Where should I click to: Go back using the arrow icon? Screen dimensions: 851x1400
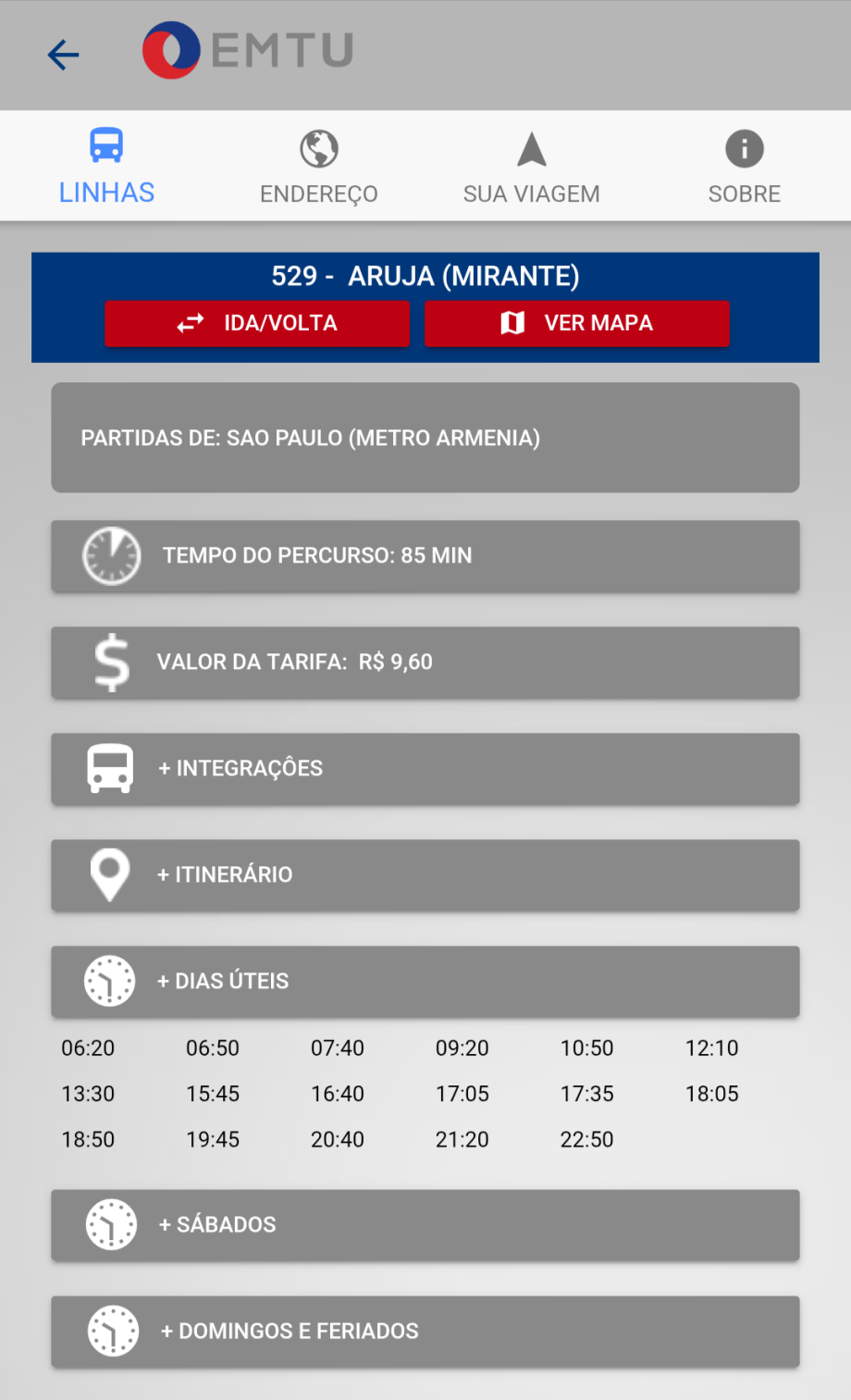tap(63, 55)
